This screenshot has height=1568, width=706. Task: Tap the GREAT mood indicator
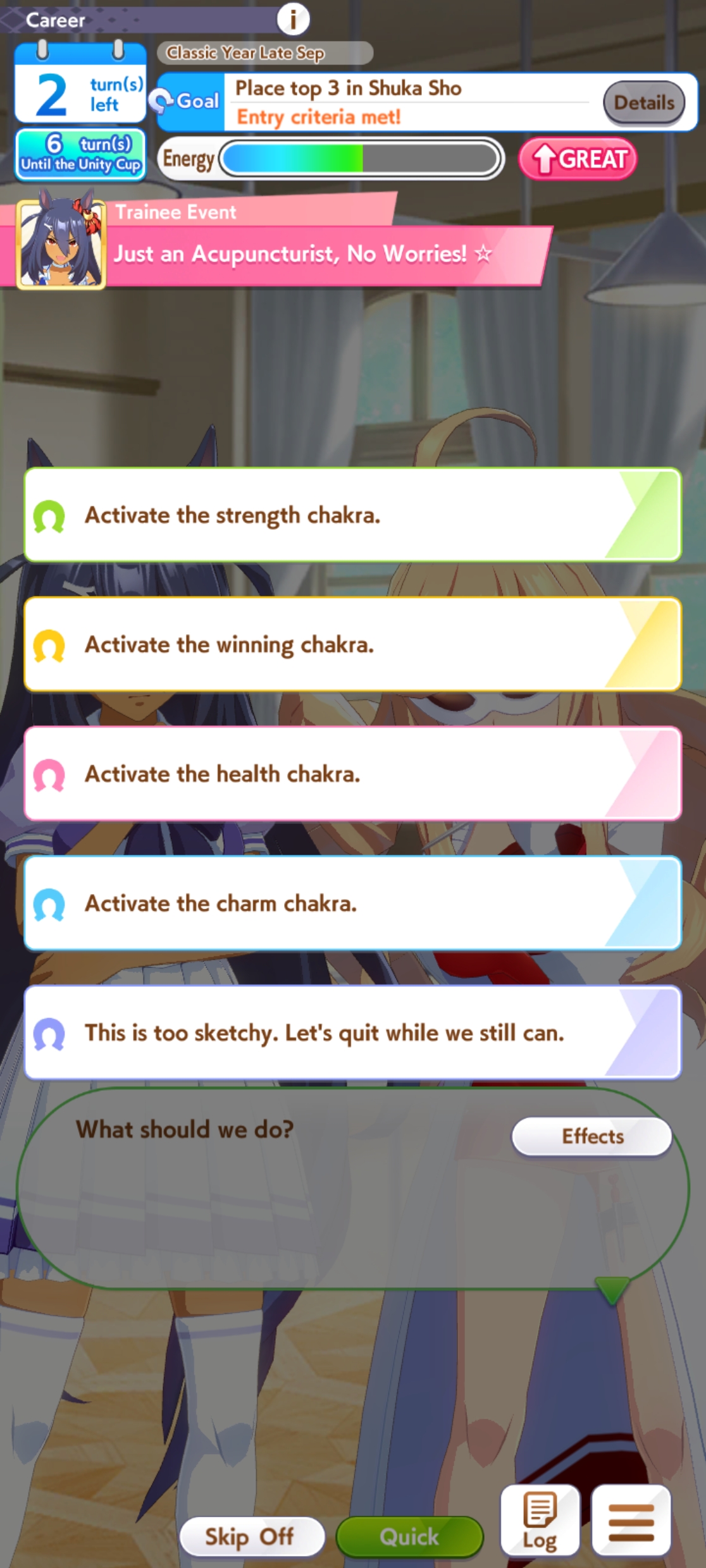[x=578, y=159]
